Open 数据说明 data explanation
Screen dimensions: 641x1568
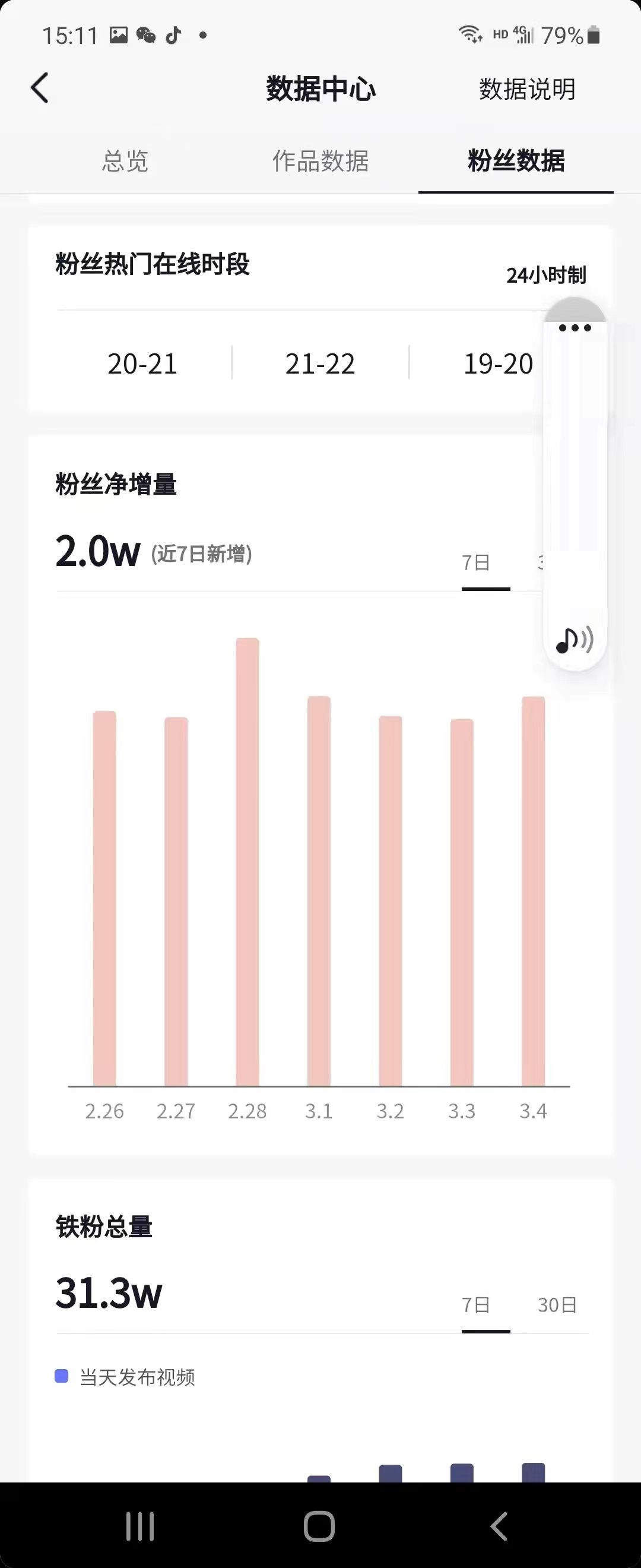526,90
